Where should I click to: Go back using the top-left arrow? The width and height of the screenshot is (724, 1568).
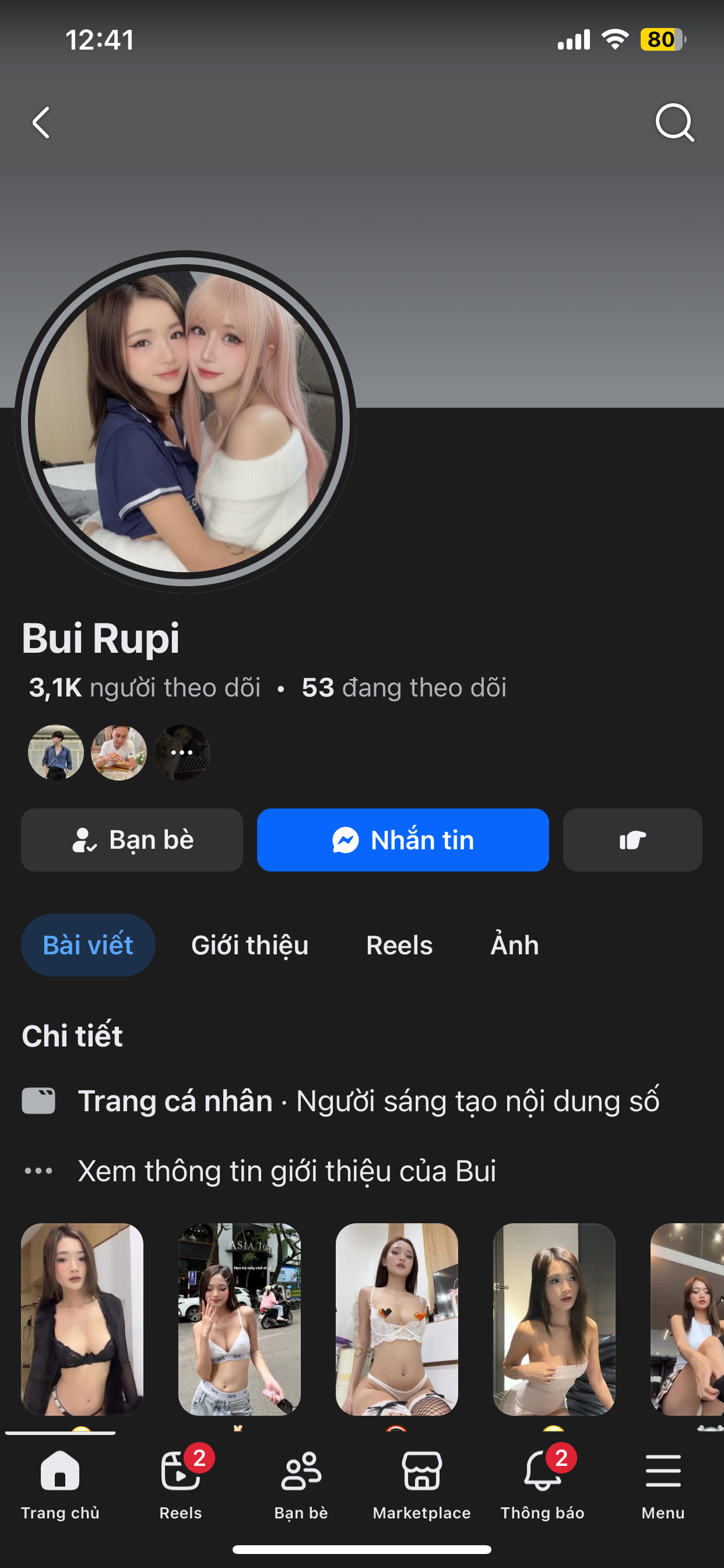point(41,123)
